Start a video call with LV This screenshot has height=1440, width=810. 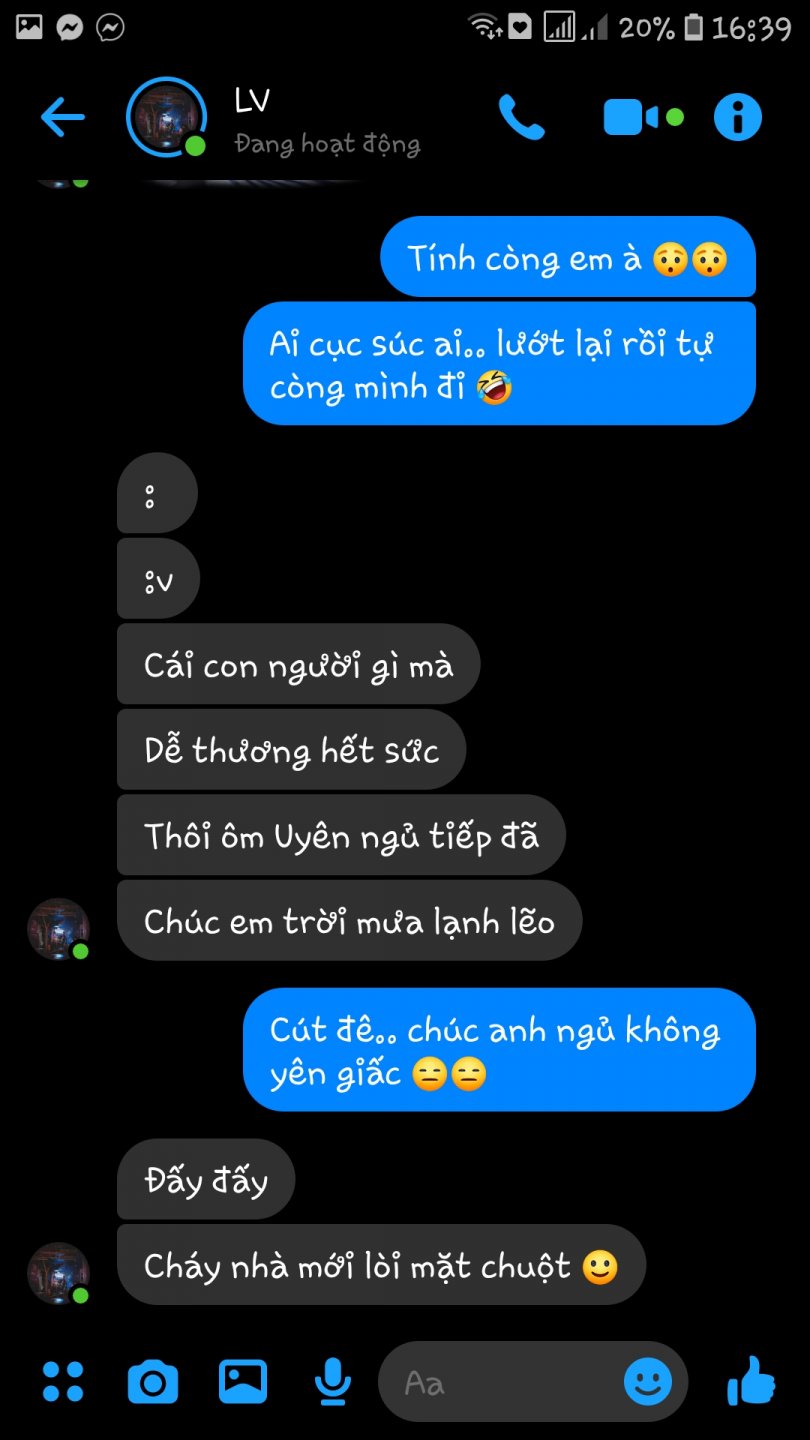[x=632, y=118]
